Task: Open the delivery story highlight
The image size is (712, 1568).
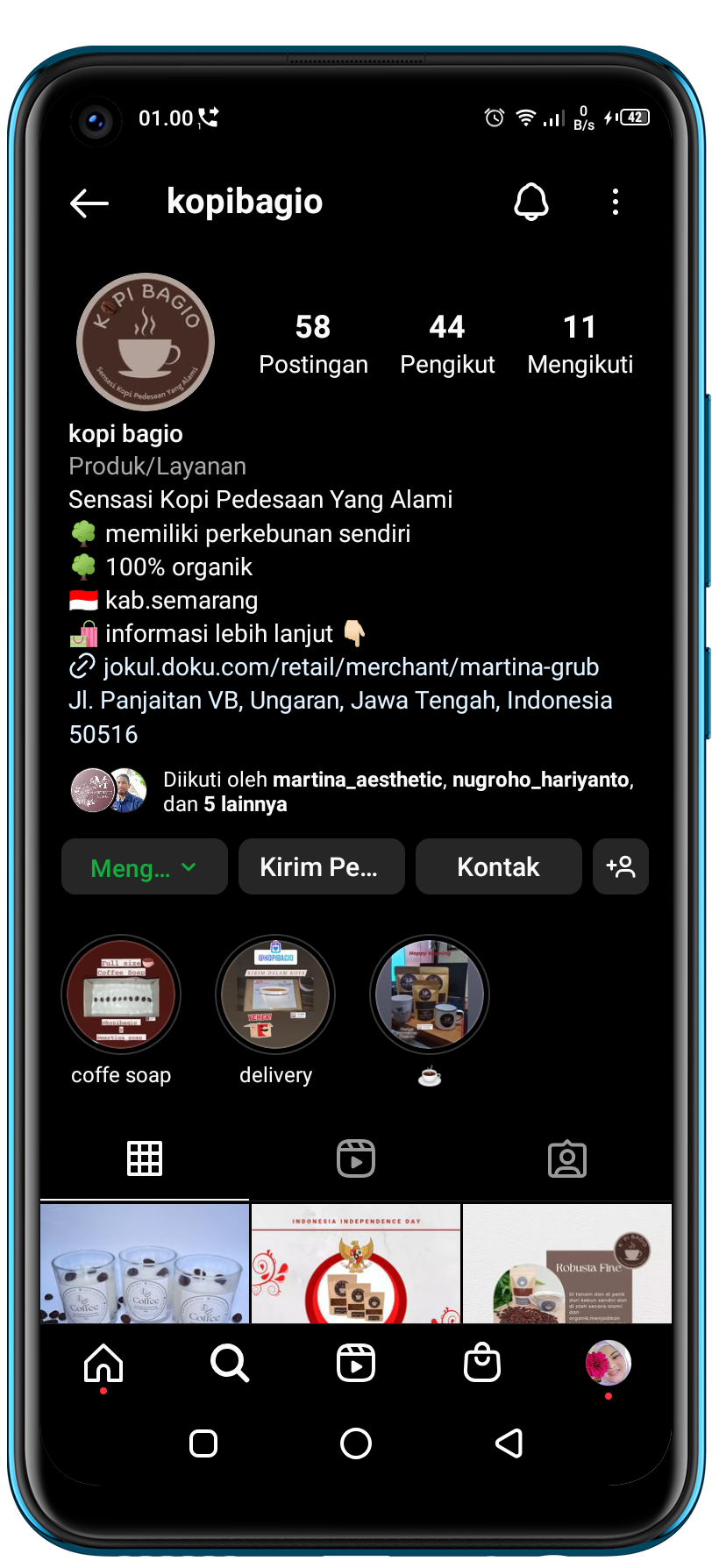Action: 275,994
